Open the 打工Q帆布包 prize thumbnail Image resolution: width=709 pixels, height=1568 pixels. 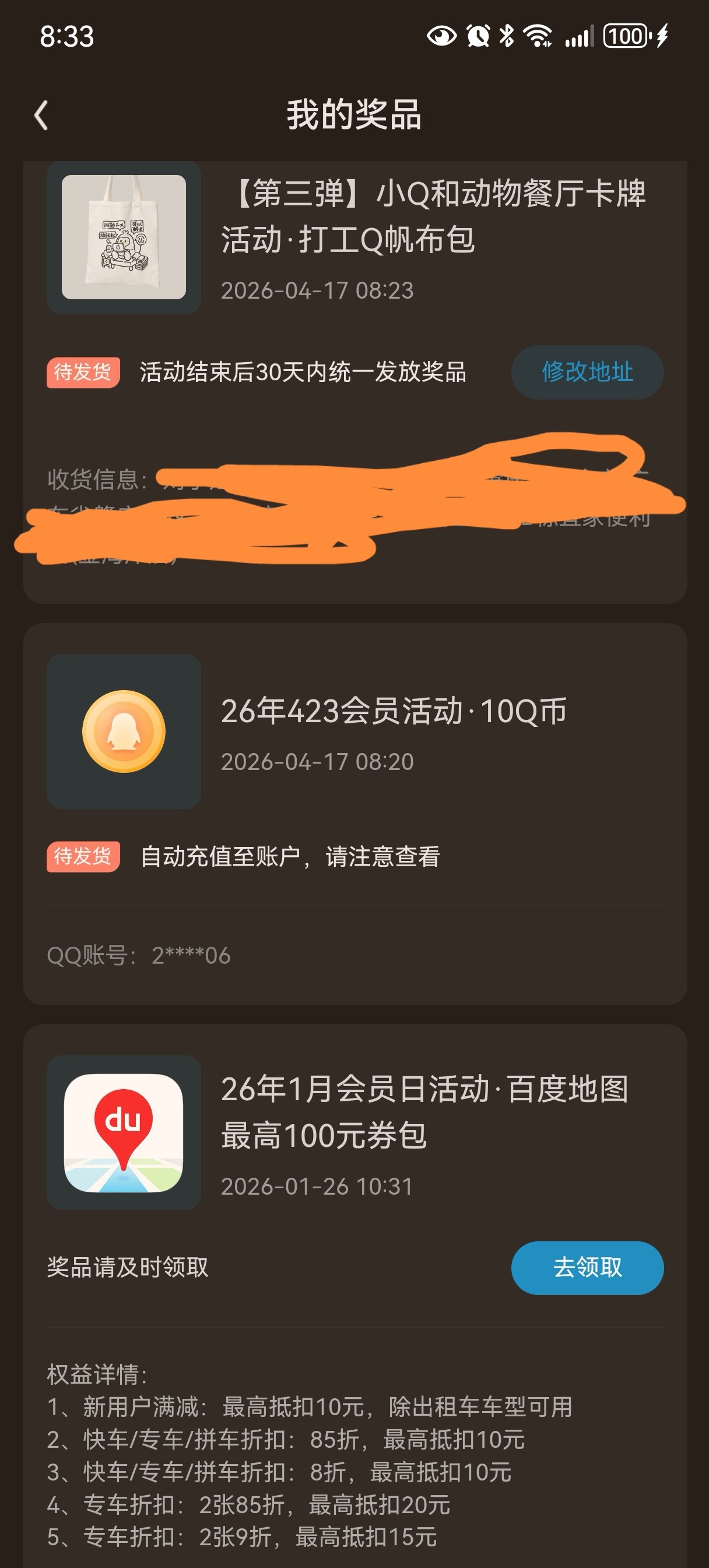[x=124, y=237]
